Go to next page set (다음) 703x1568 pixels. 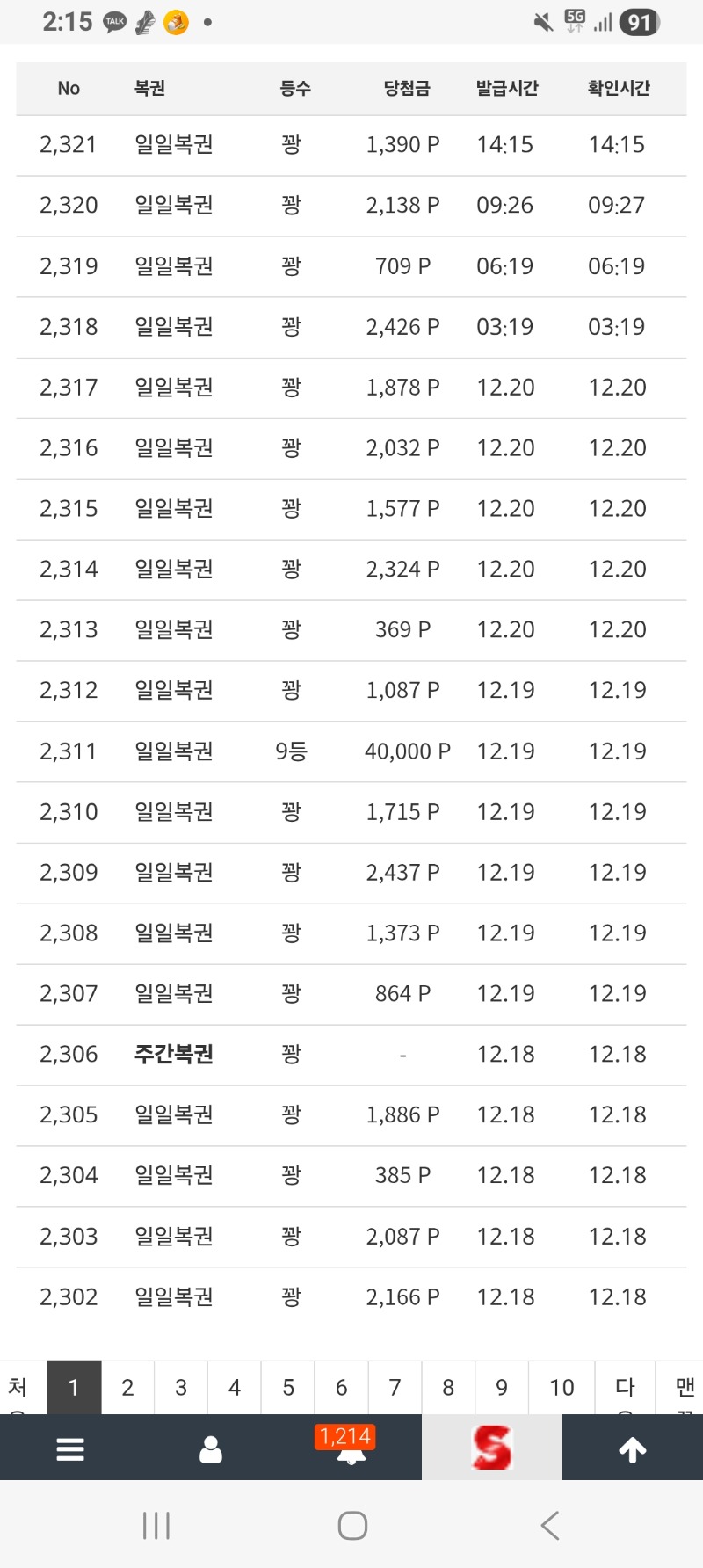tap(625, 1389)
